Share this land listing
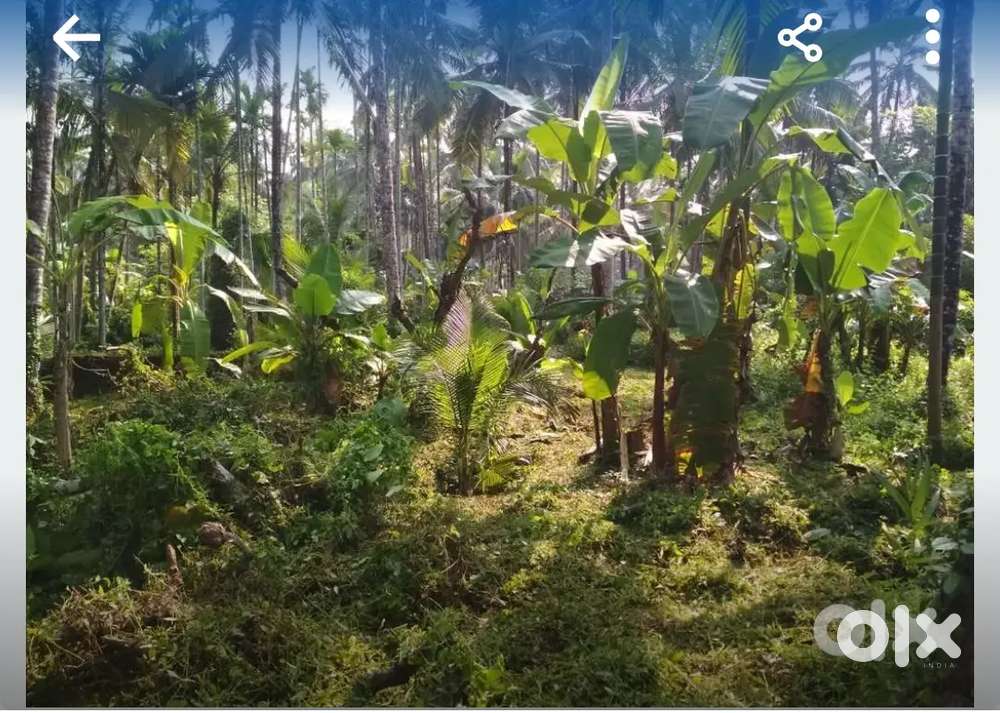The height and width of the screenshot is (713, 1000). [800, 37]
